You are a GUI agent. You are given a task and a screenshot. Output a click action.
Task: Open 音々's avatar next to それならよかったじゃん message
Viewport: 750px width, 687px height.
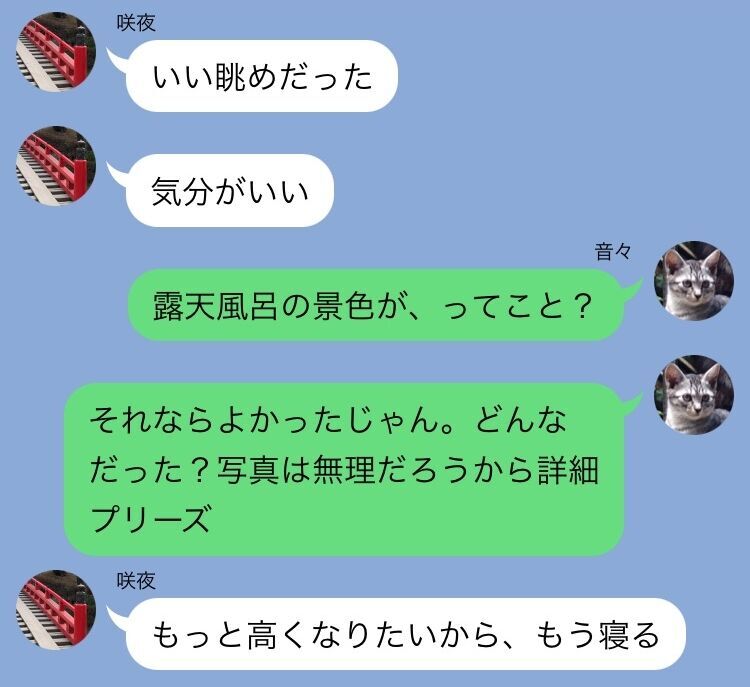pyautogui.click(x=693, y=394)
